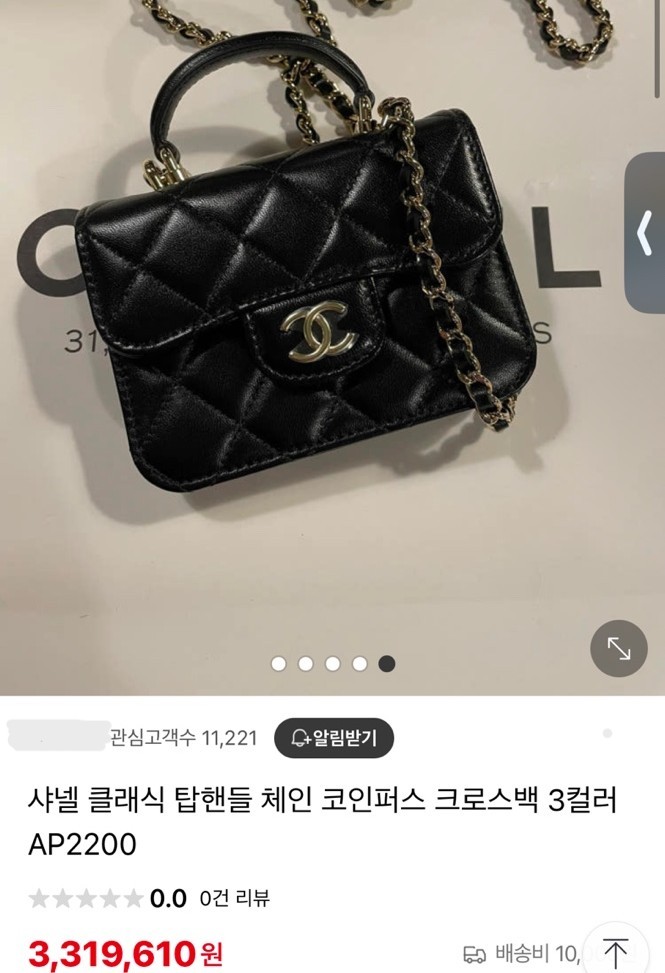Select the first image page dot
Viewport: 665px width, 973px height.
pyautogui.click(x=279, y=663)
